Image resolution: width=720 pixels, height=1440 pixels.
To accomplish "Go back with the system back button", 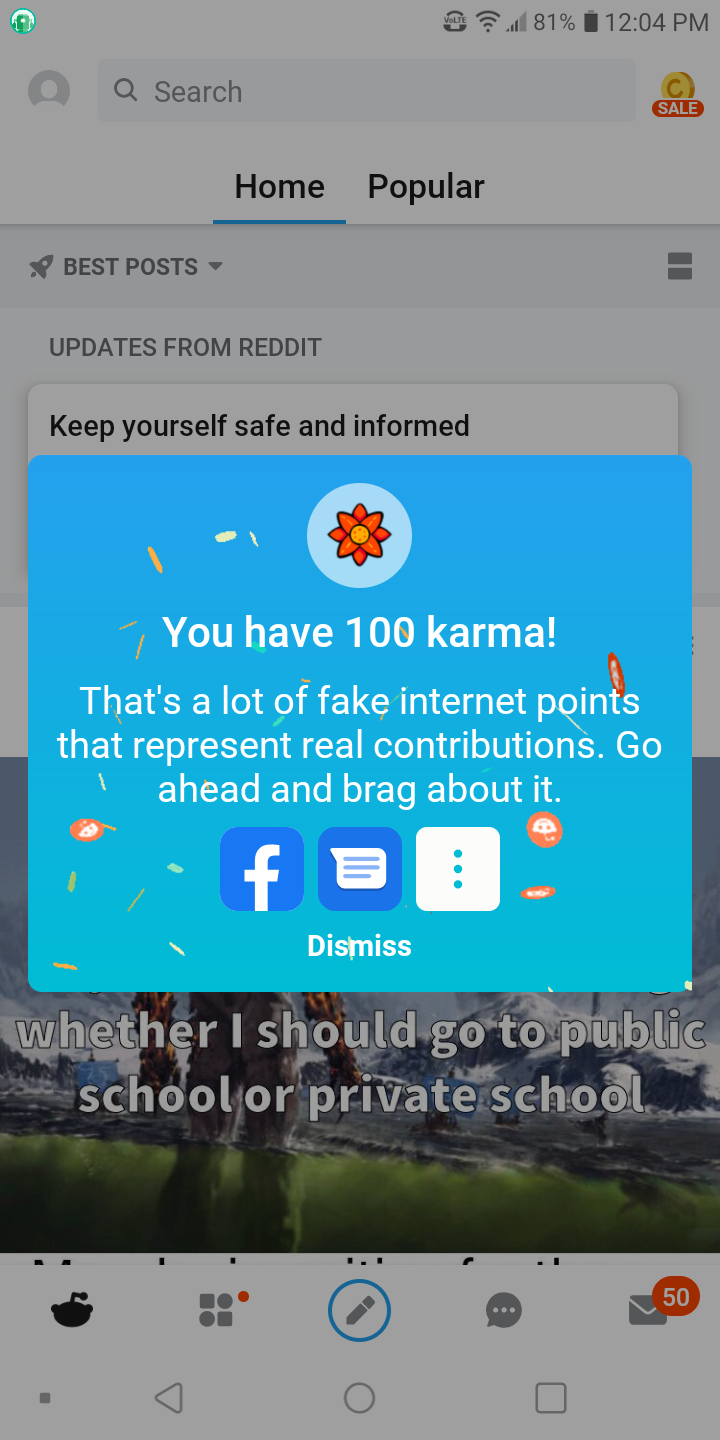I will coord(169,1397).
